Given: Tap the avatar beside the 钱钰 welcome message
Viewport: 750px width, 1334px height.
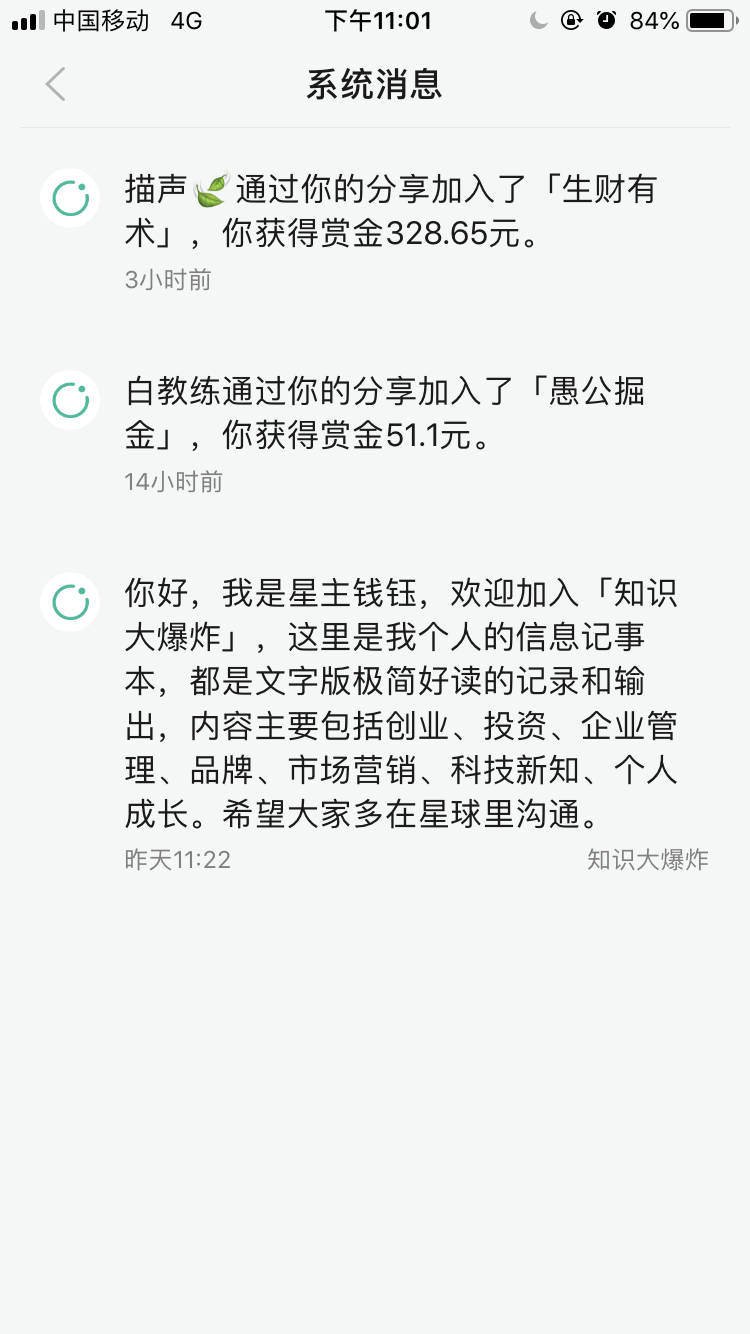Looking at the screenshot, I should [x=70, y=603].
